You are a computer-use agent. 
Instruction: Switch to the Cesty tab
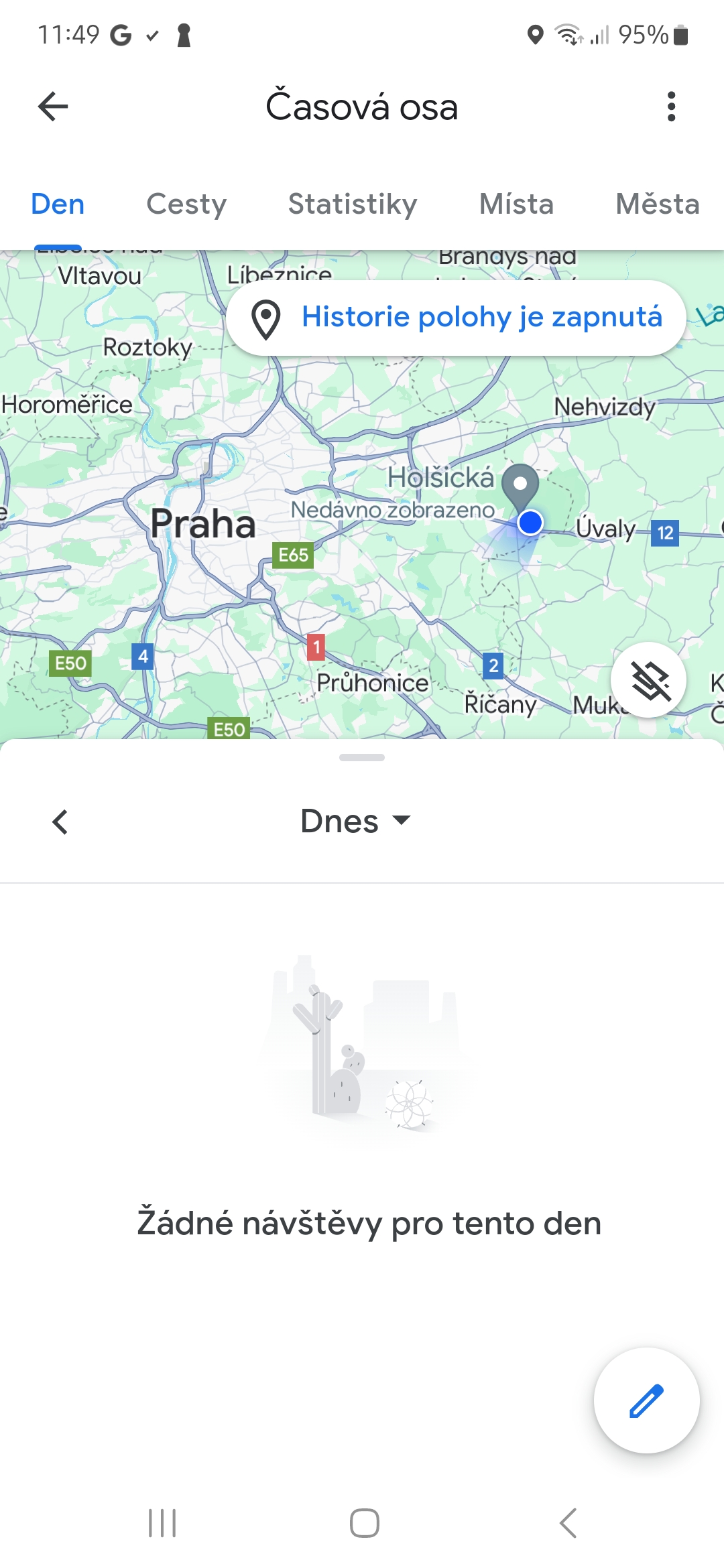pos(186,204)
